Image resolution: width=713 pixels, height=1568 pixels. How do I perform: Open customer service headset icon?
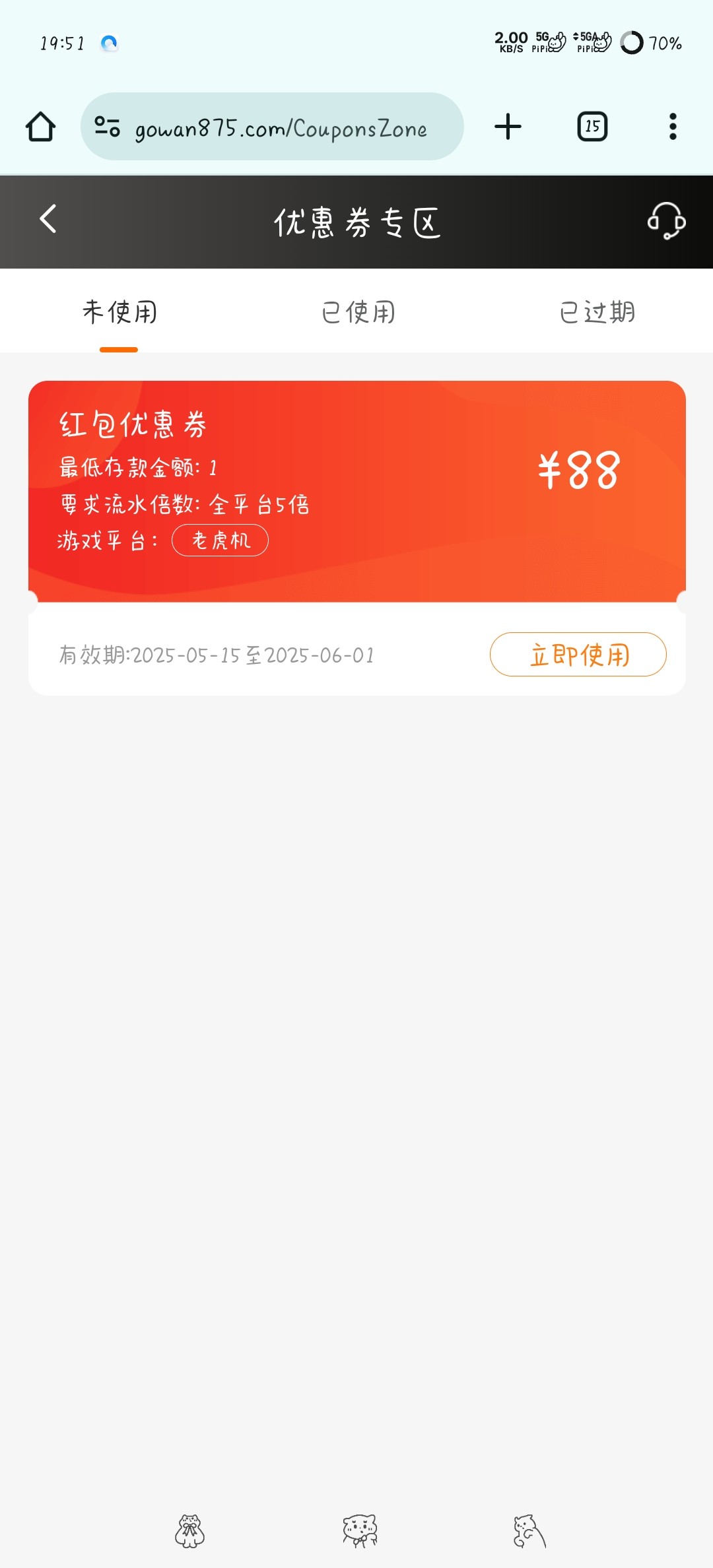coord(666,220)
